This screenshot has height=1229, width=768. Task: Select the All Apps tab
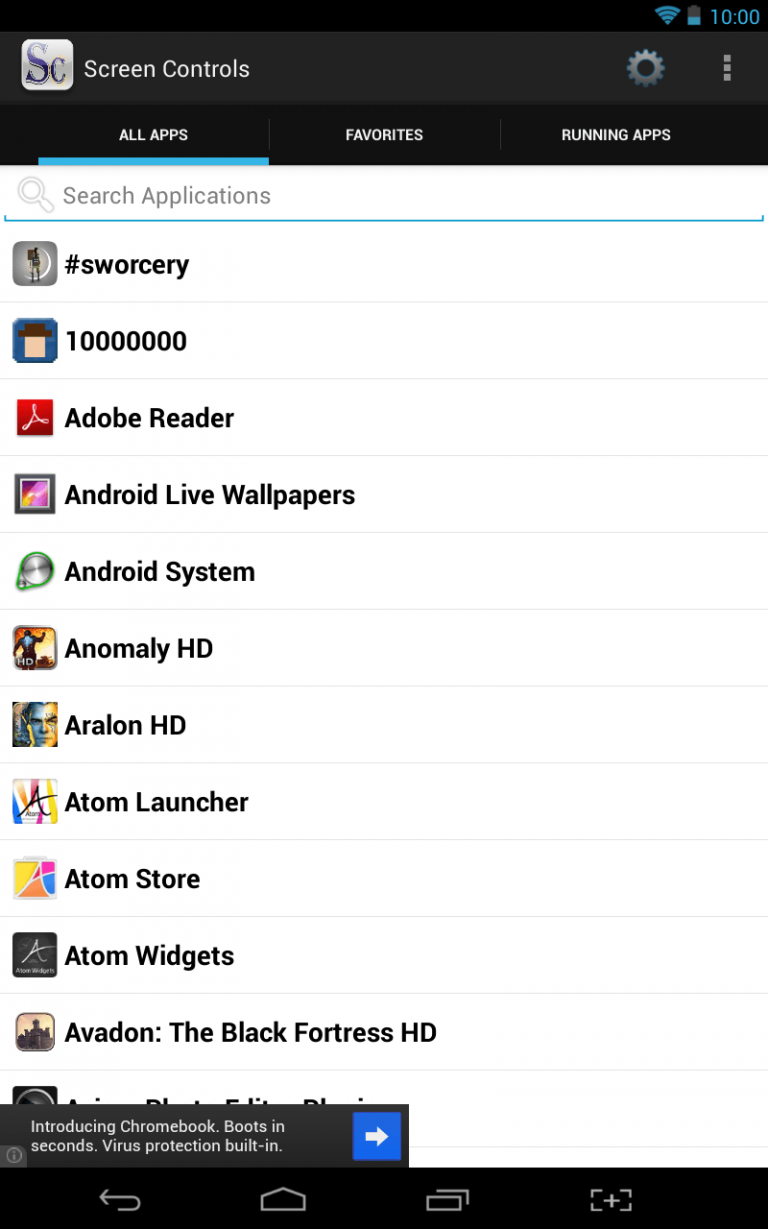coord(153,135)
